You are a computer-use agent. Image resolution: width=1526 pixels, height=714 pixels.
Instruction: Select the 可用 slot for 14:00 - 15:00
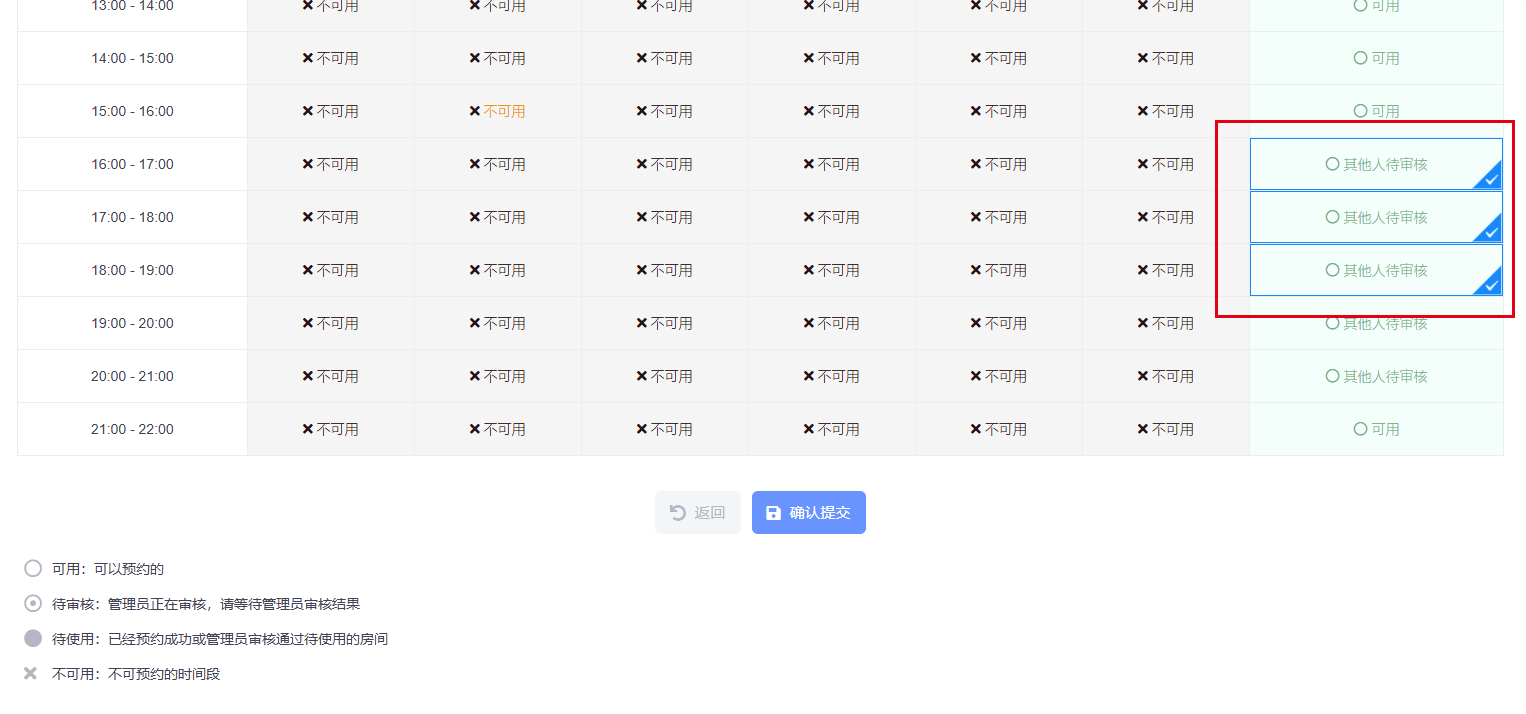1376,58
